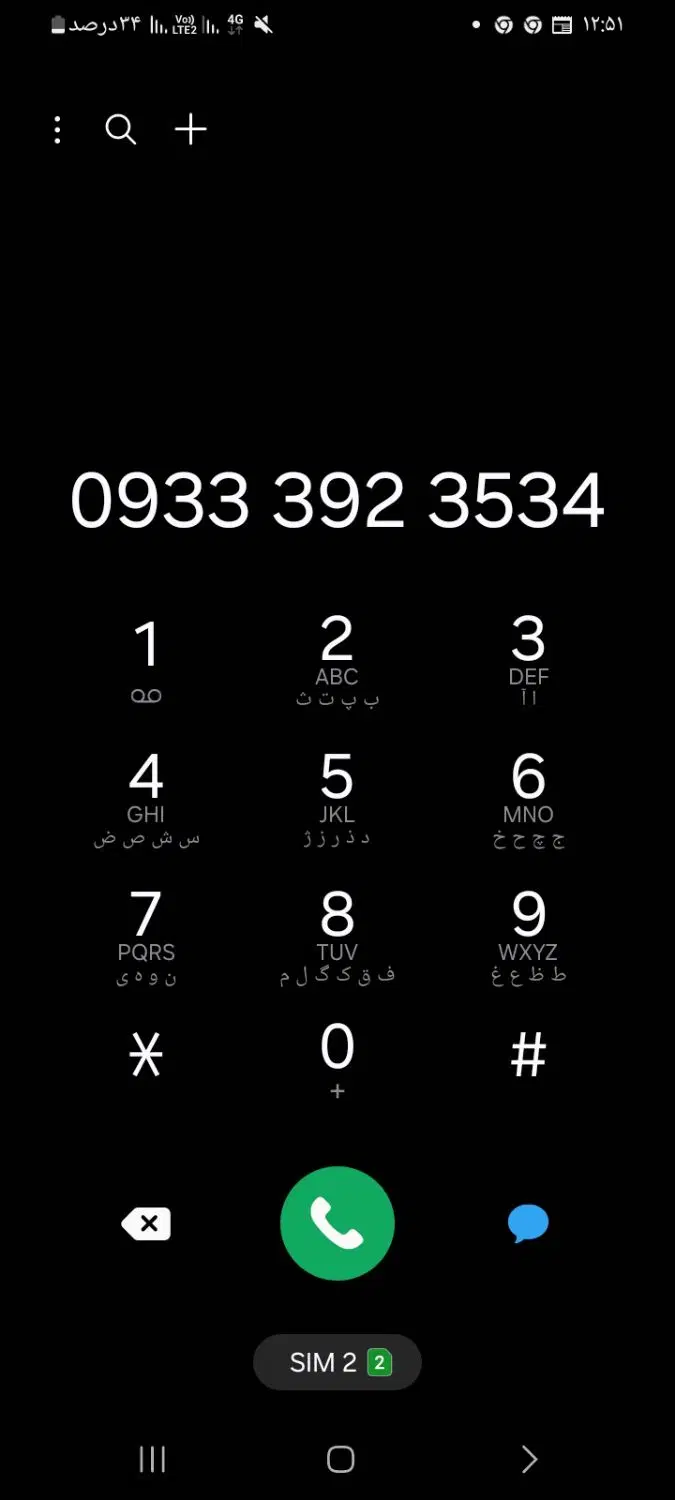Viewport: 675px width, 1500px height.
Task: Enter digit 0 plus key
Action: coord(337,1060)
